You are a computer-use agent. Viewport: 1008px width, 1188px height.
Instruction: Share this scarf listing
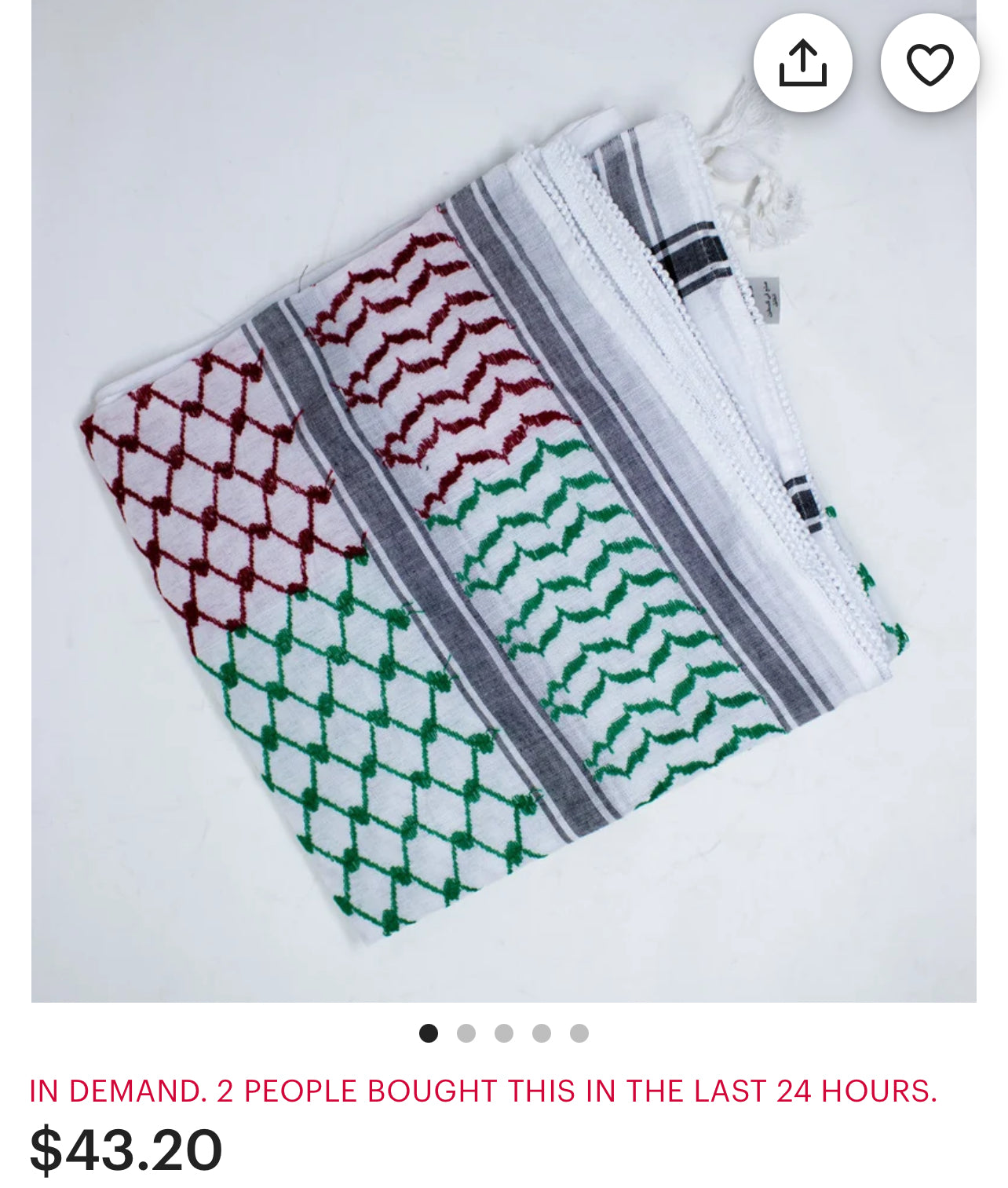pyautogui.click(x=802, y=63)
